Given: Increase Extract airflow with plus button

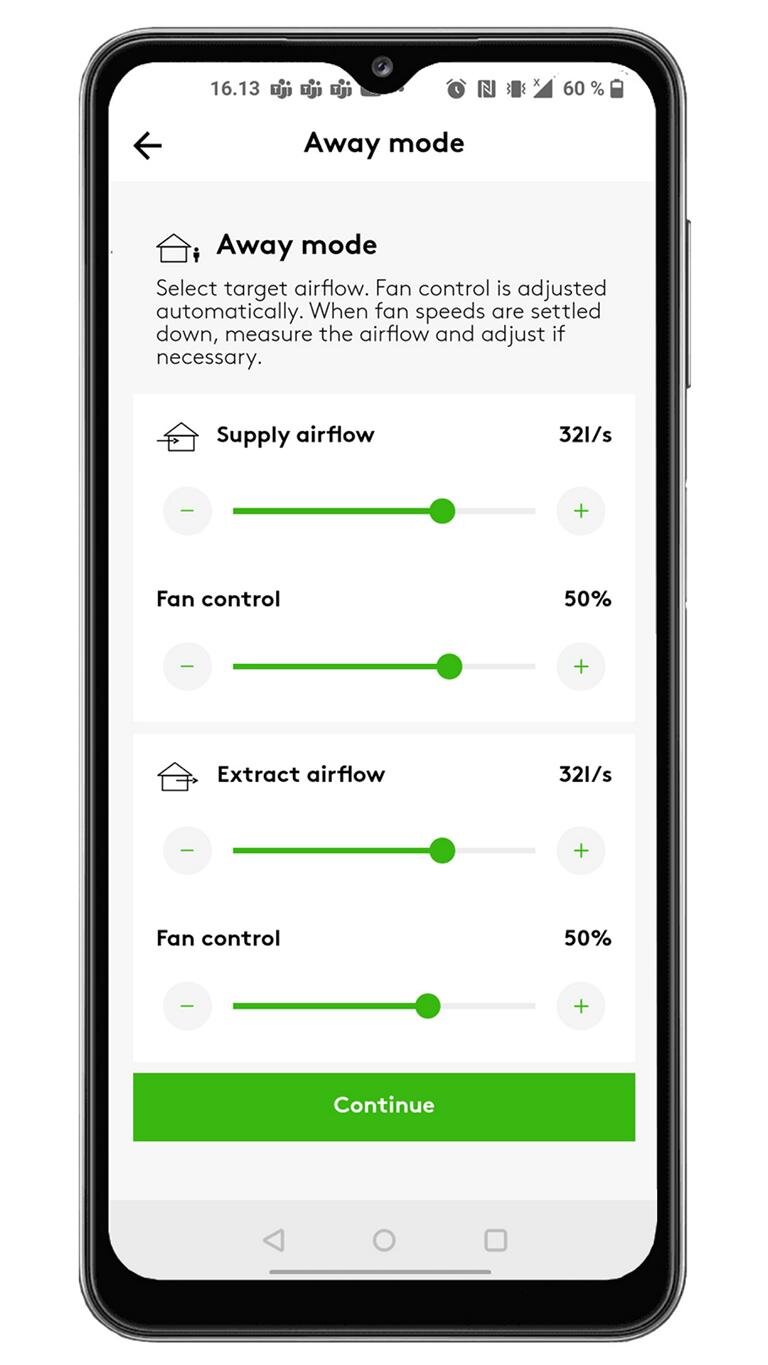Looking at the screenshot, I should tap(581, 851).
